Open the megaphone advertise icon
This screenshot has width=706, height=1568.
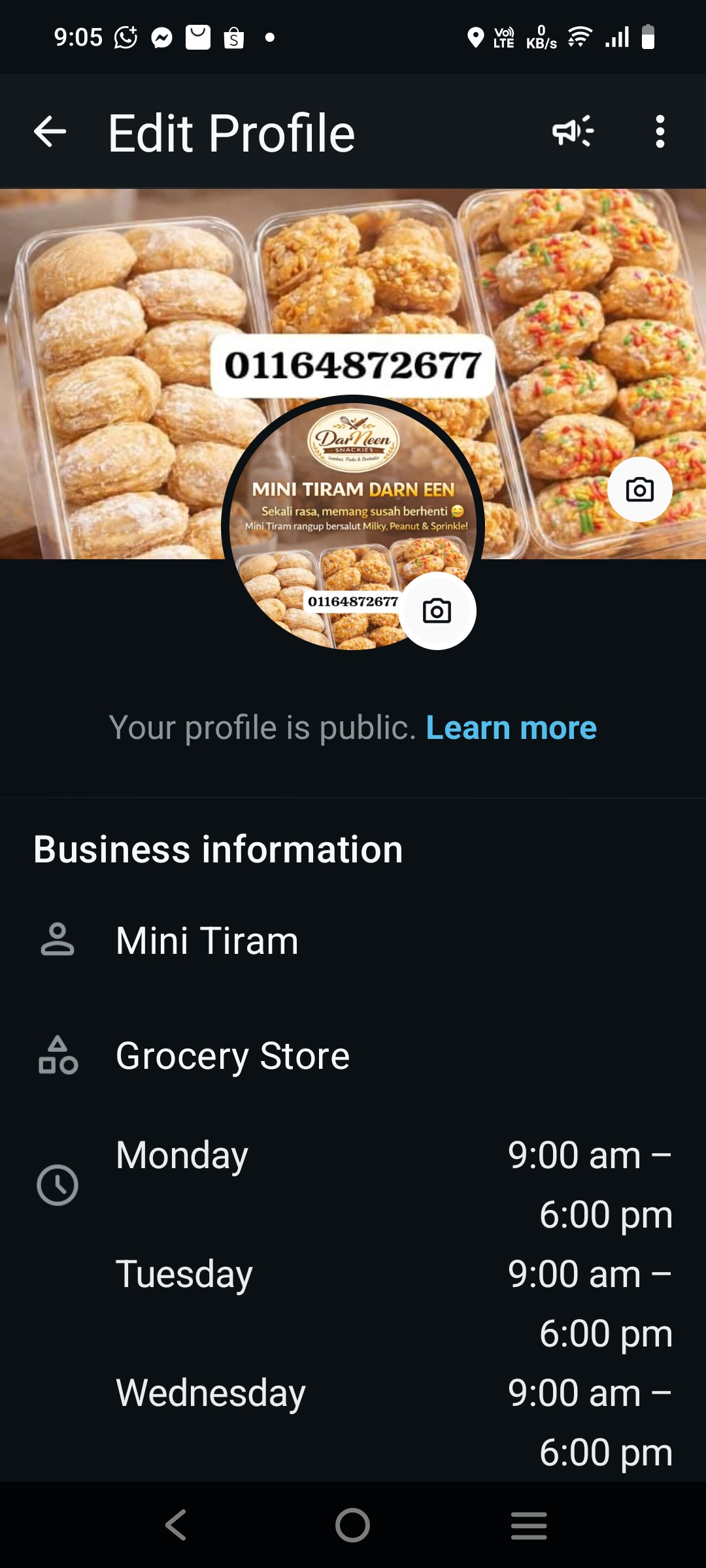573,132
